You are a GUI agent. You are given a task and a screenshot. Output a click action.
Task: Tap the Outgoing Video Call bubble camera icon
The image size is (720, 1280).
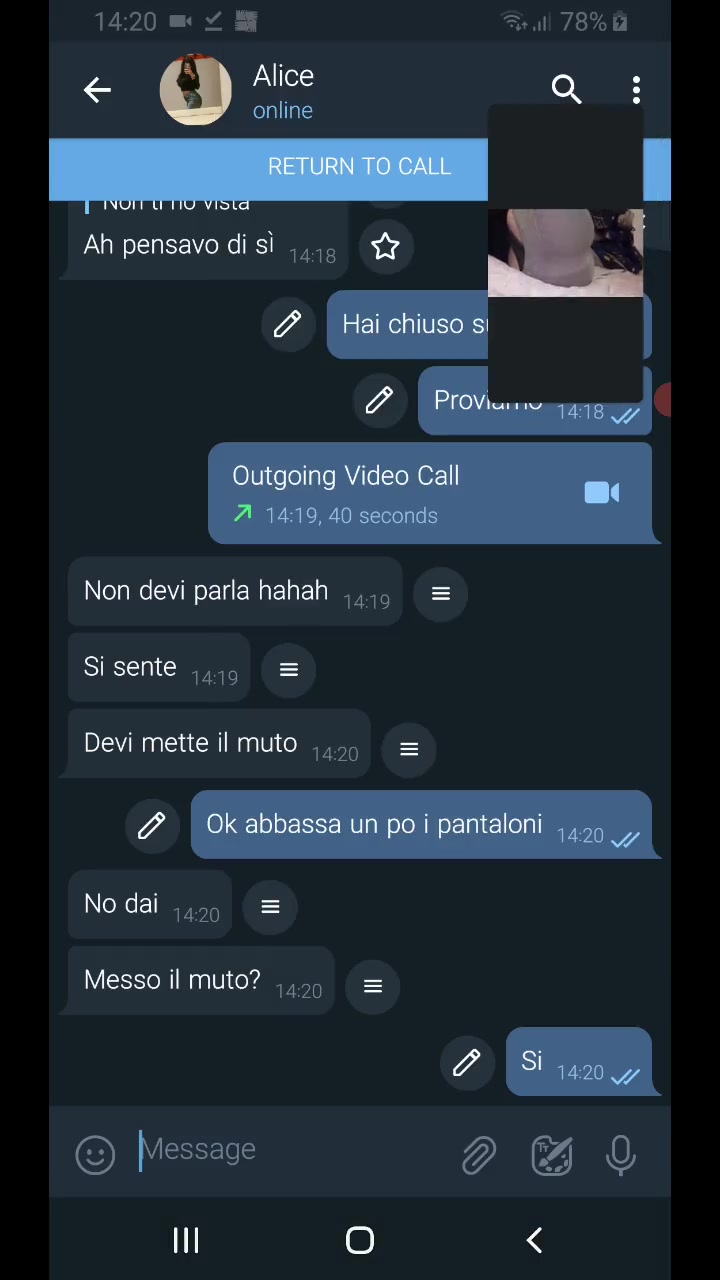[602, 492]
